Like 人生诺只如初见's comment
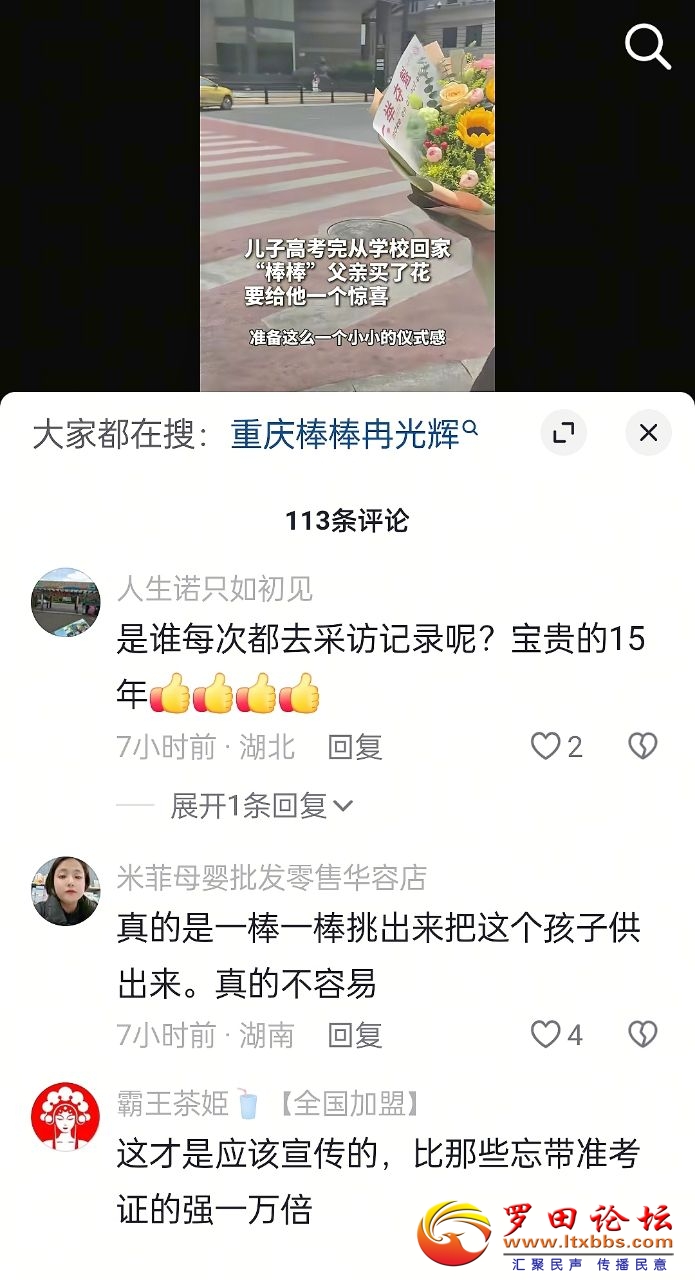The image size is (695, 1280). [546, 746]
